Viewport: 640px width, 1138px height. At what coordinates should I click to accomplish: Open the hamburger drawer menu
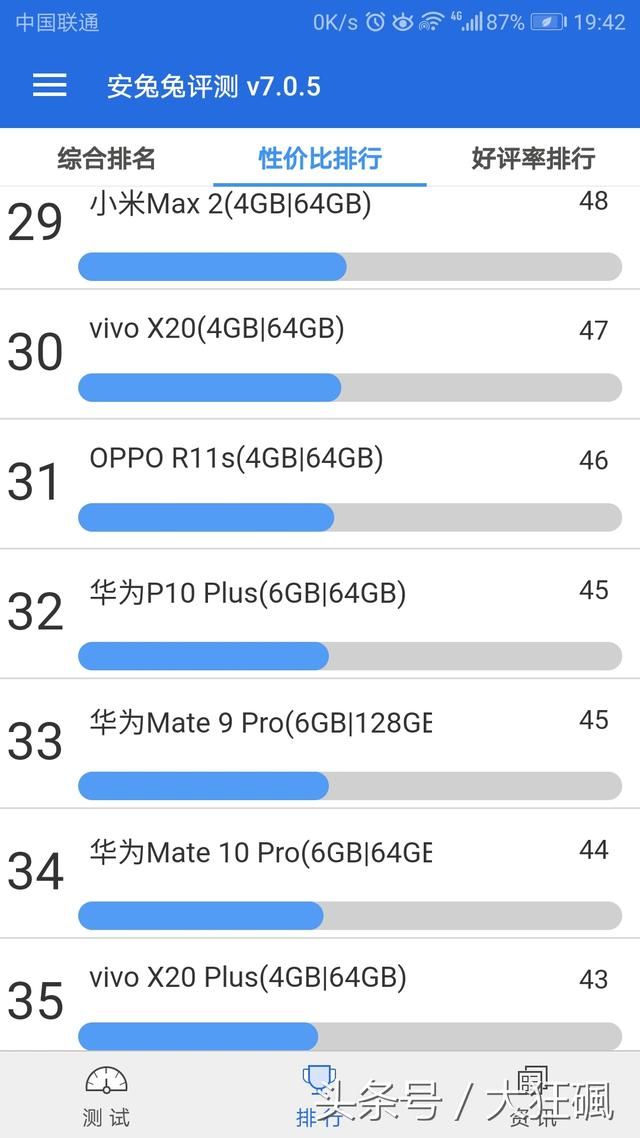pos(49,86)
